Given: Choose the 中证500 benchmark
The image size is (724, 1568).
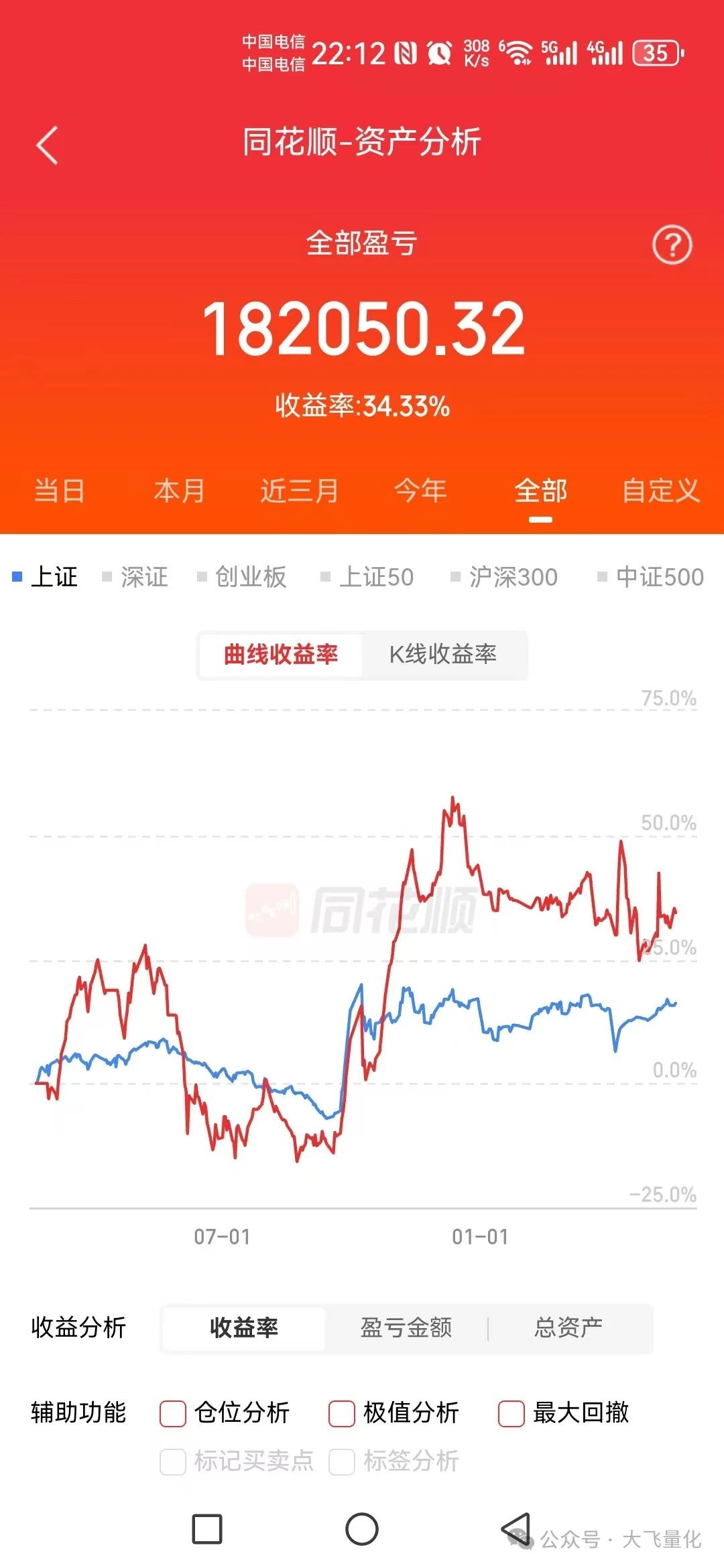Looking at the screenshot, I should 651,577.
